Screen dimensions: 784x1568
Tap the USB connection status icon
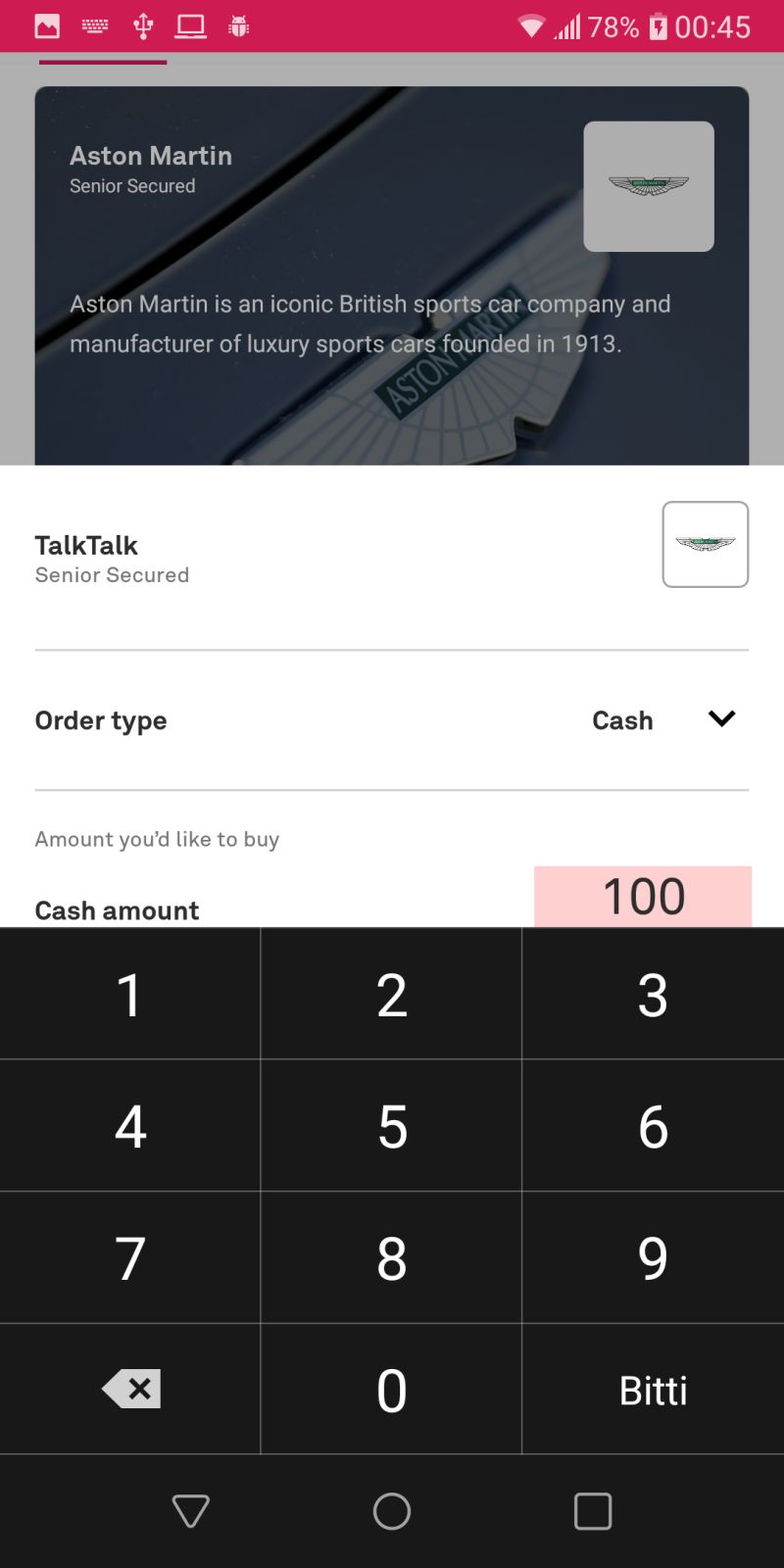142,26
